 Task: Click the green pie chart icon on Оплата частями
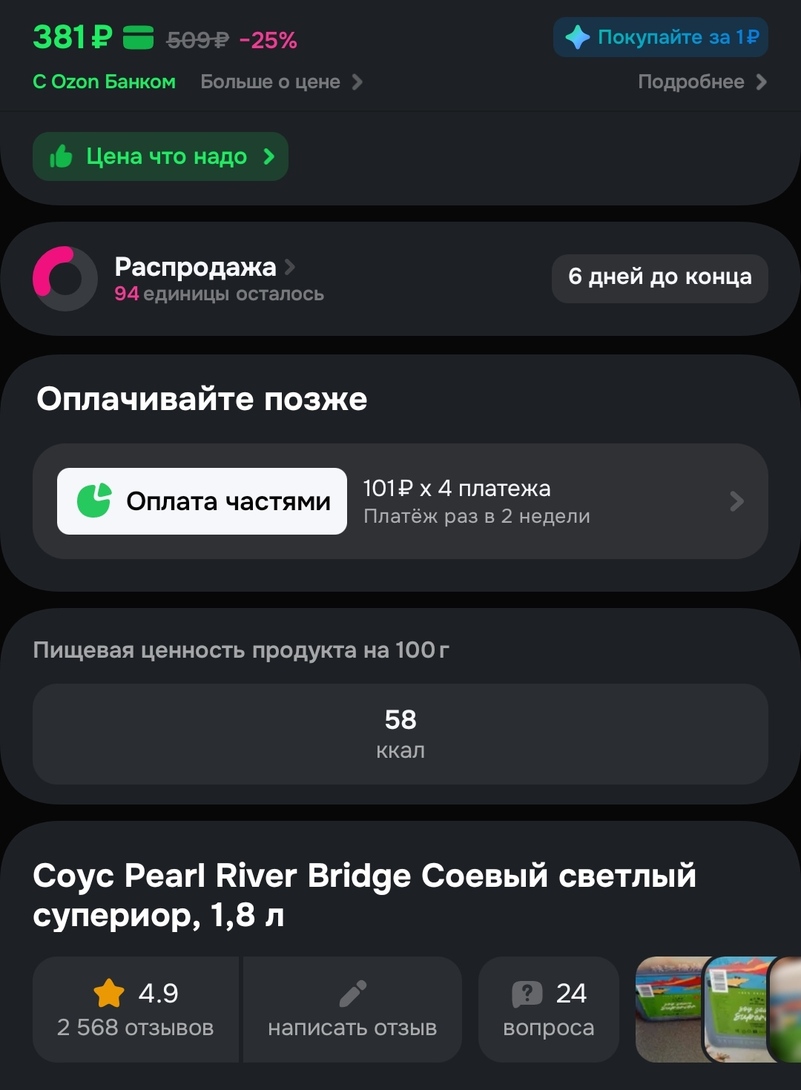tap(96, 501)
